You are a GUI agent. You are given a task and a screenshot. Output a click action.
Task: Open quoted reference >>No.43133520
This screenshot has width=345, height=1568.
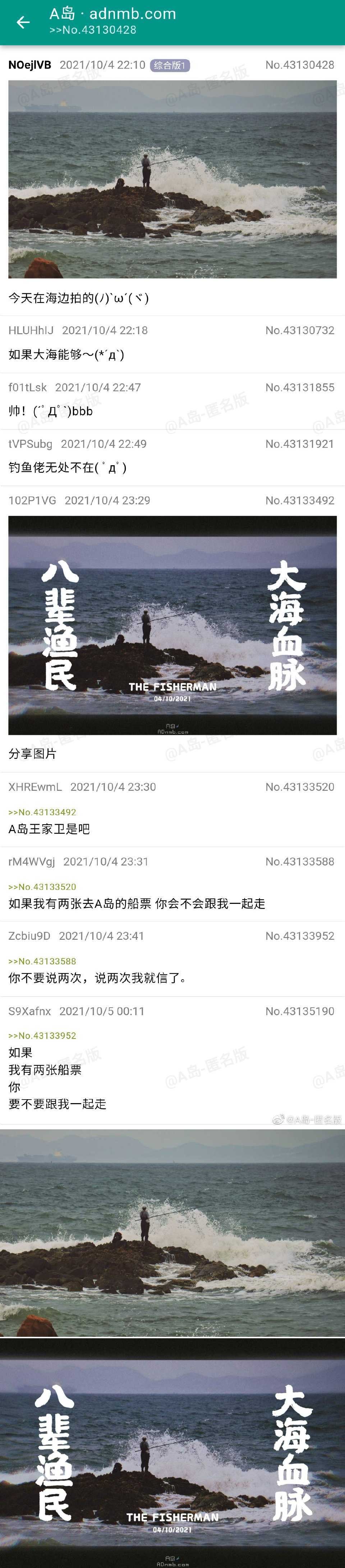tap(42, 887)
